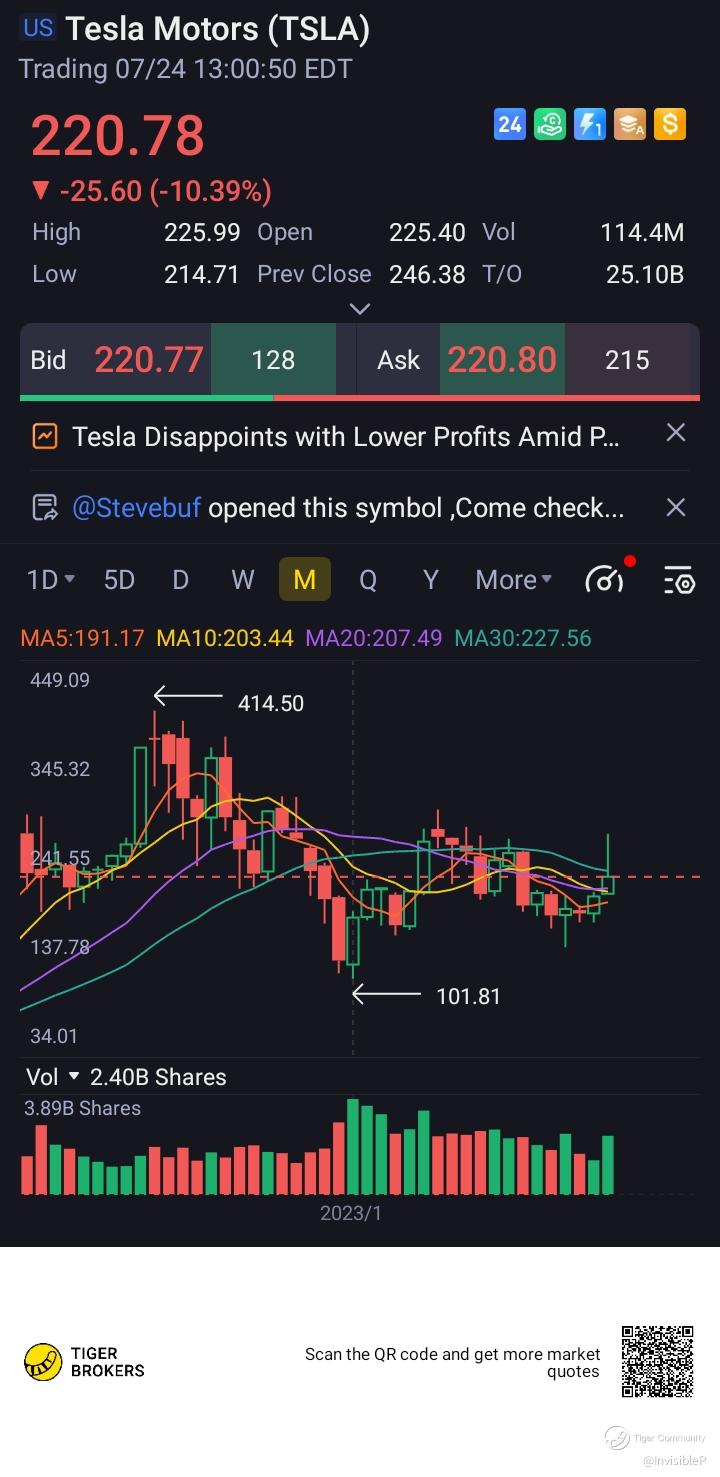Switch chart to the 5D timeframe

(x=119, y=580)
